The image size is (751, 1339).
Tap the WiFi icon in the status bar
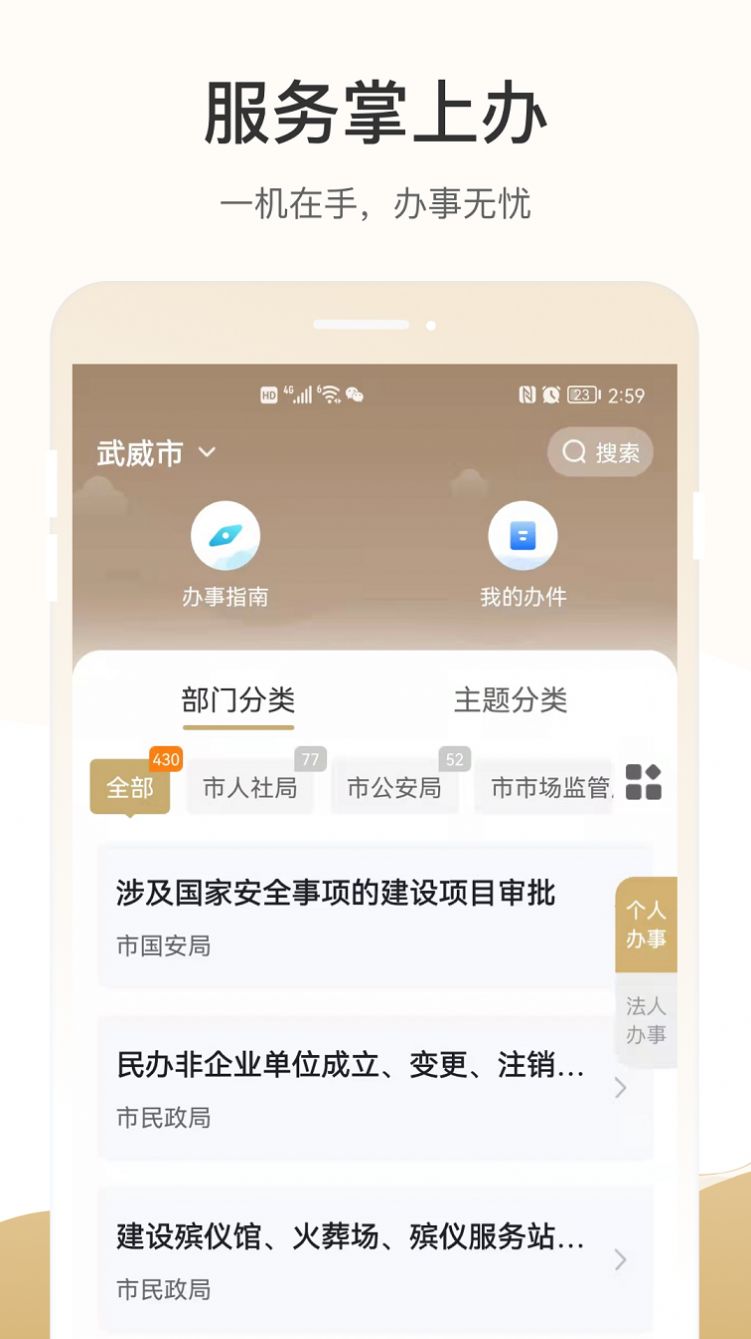328,394
